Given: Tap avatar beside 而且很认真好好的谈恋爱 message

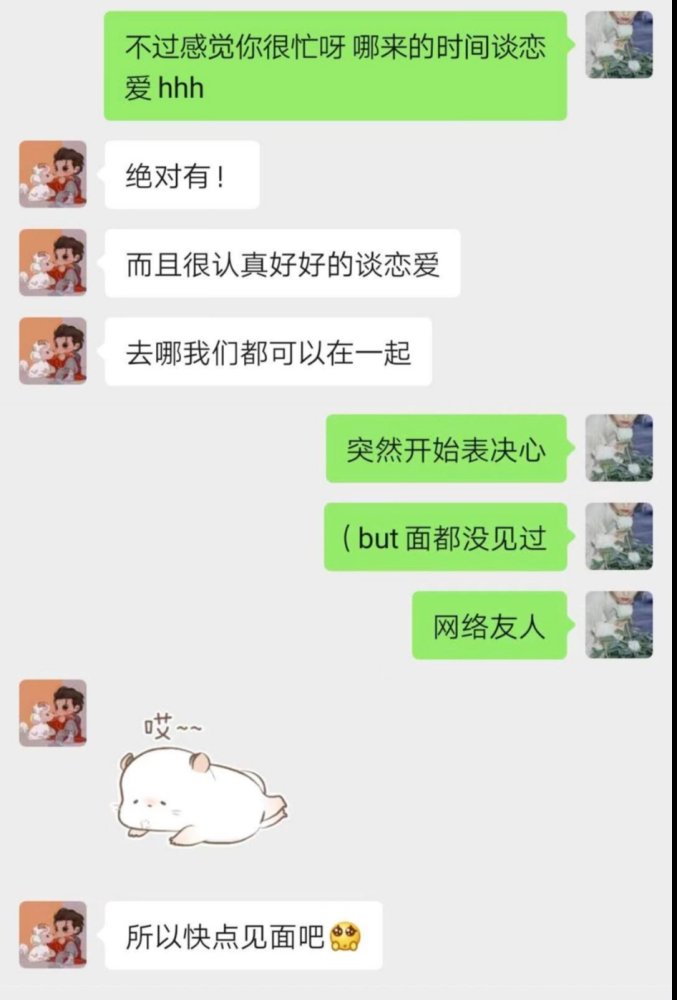Looking at the screenshot, I should [53, 263].
